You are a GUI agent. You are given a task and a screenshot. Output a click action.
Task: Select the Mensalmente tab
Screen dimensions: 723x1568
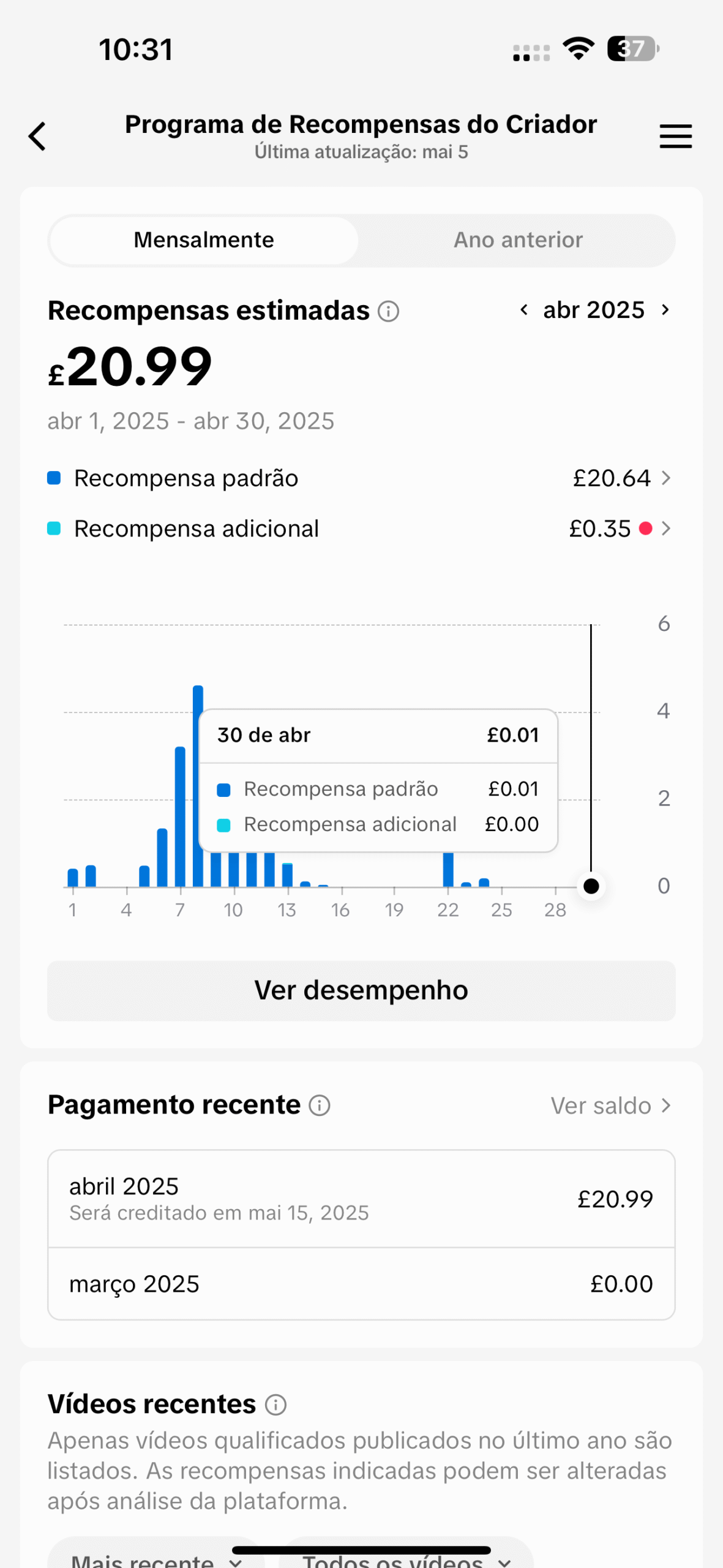tap(204, 240)
